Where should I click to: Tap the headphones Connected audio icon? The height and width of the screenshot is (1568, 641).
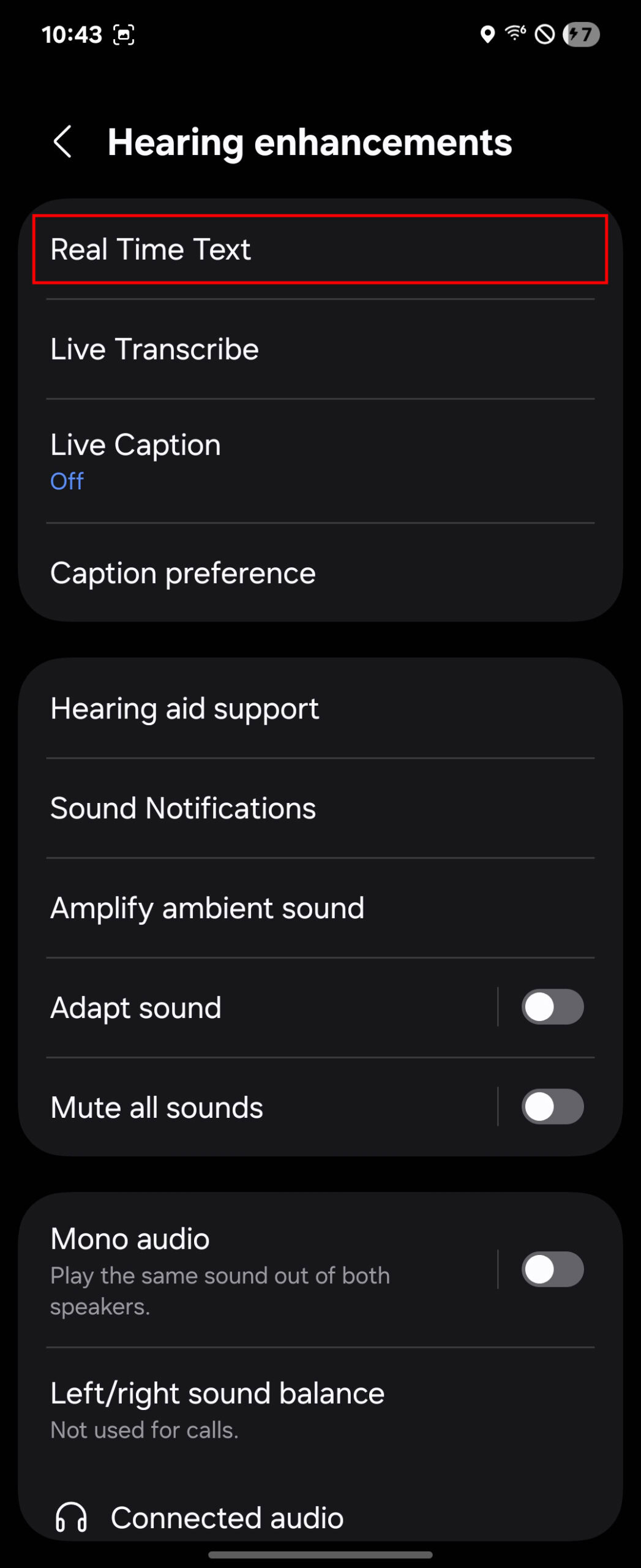pos(71,1517)
